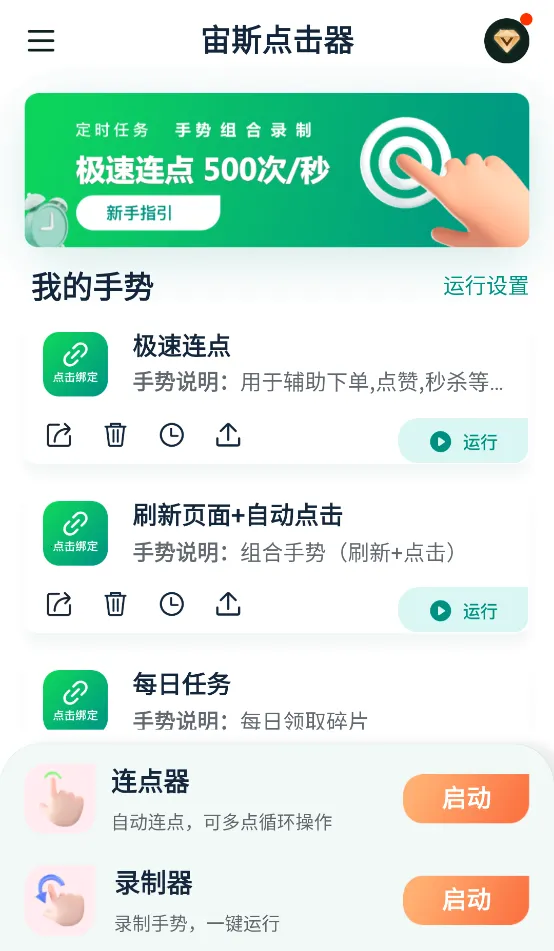Screen dimensions: 554x951
Task: Tap 点击绑定 for 刷新页面+自动点击
Action: coord(75,533)
